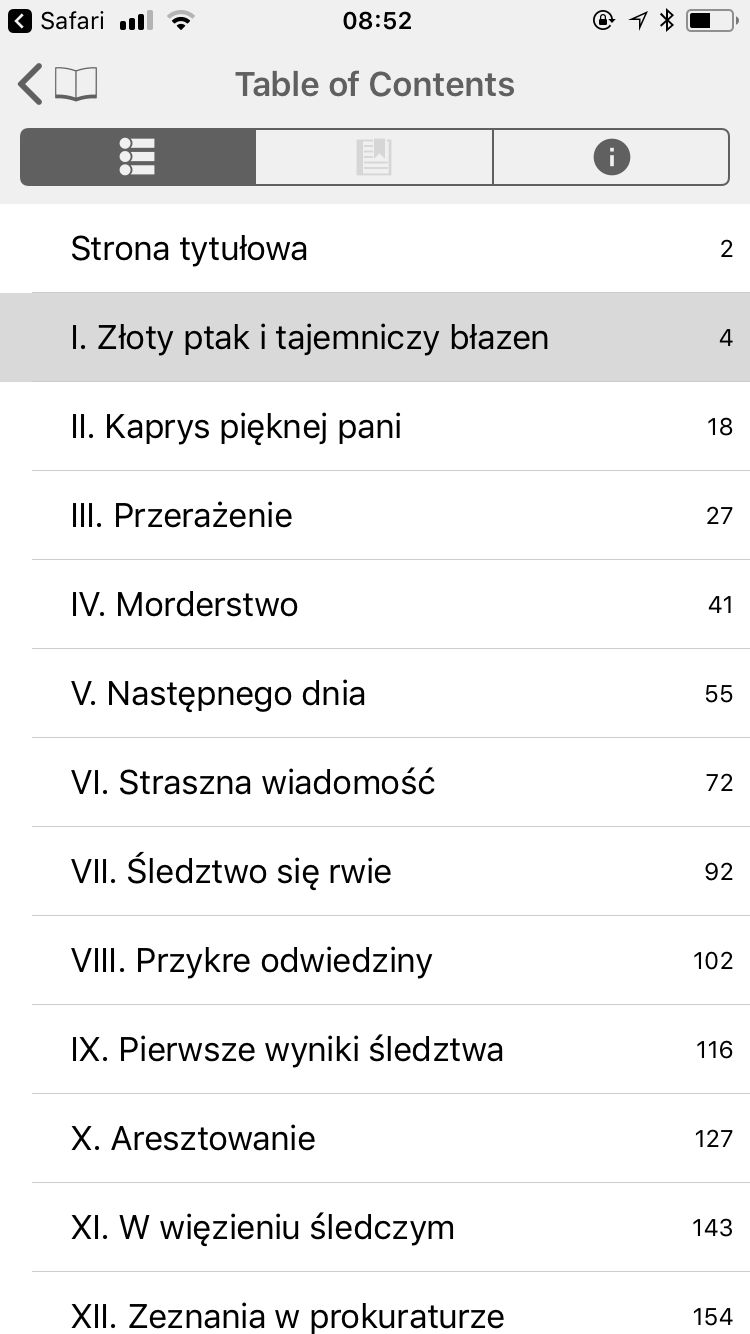Go to chapter X. Aresztowanie
The height and width of the screenshot is (1334, 750).
(375, 1138)
